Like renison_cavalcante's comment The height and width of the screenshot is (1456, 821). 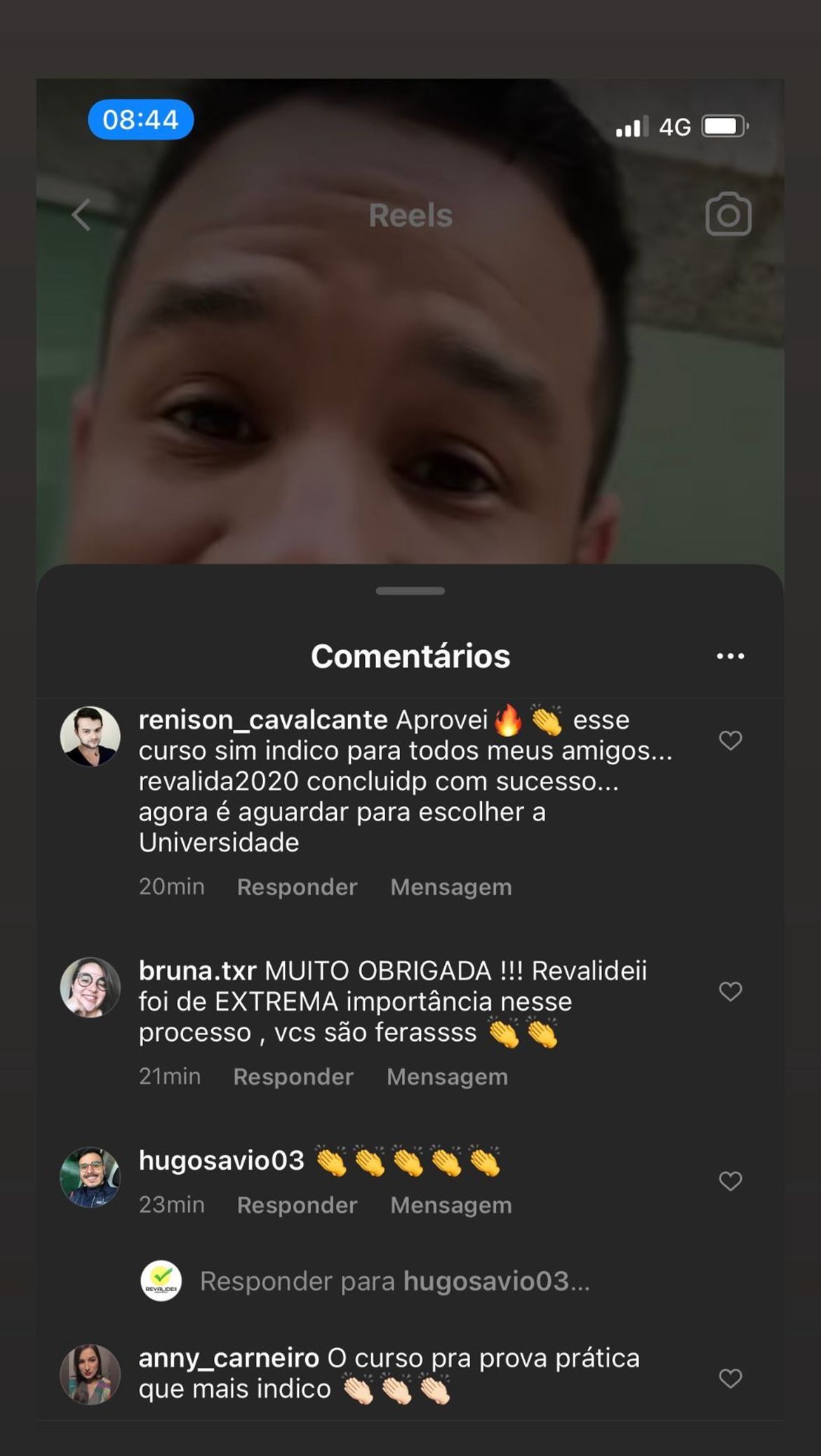(x=730, y=740)
